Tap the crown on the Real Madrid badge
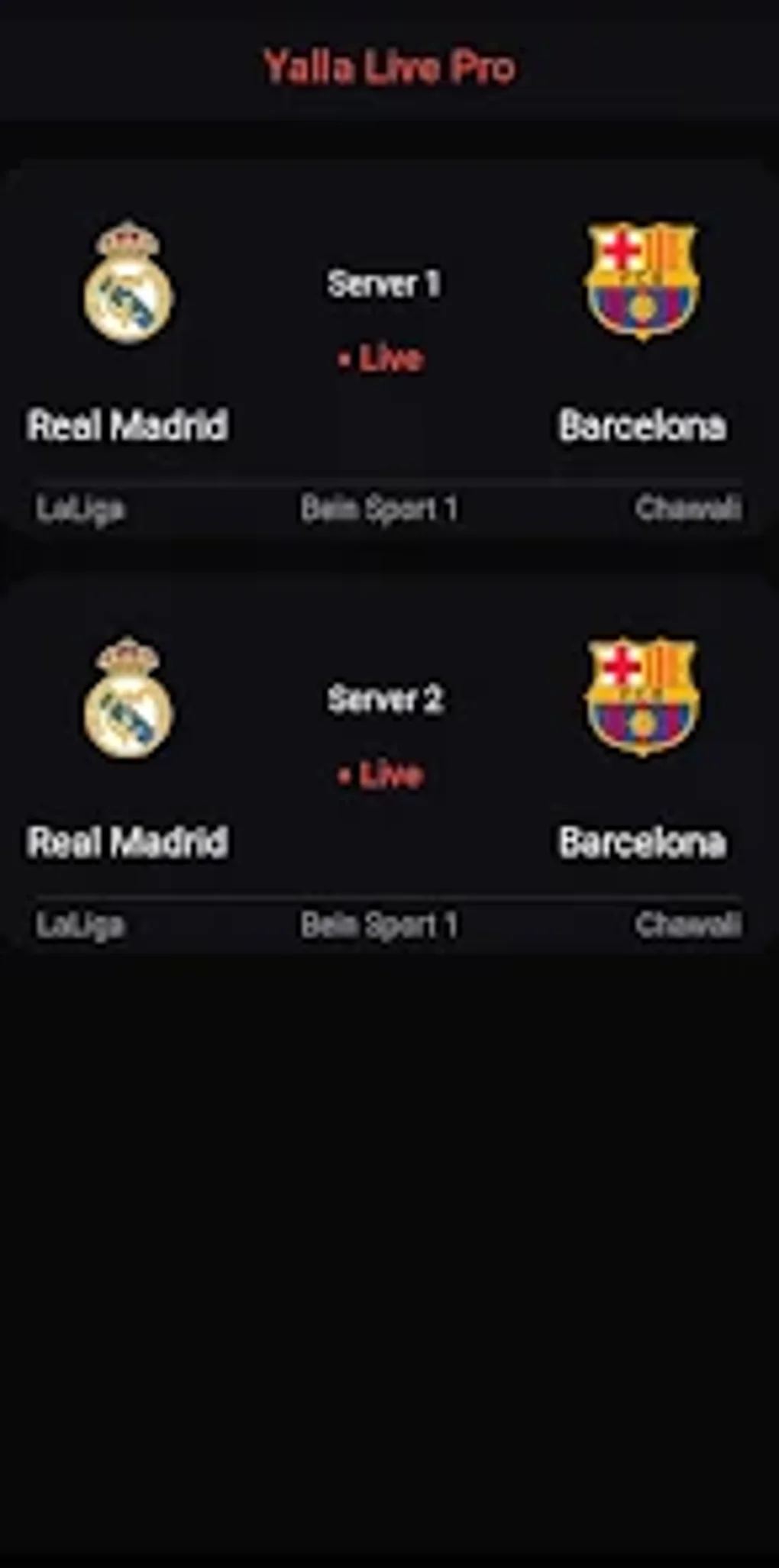 point(124,237)
